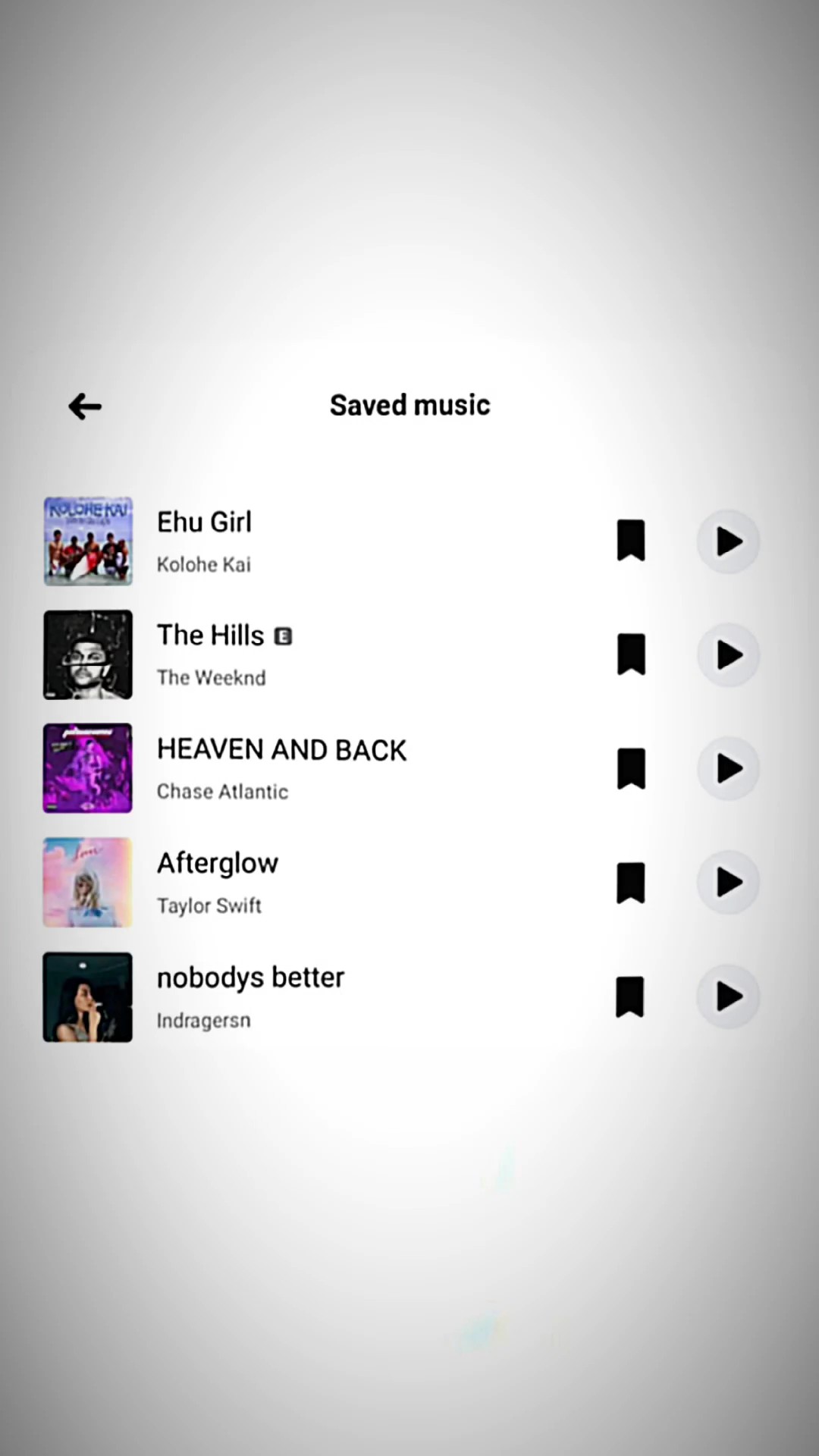This screenshot has height=1456, width=819.
Task: Unsave The Hills bookmark
Action: coord(631,654)
